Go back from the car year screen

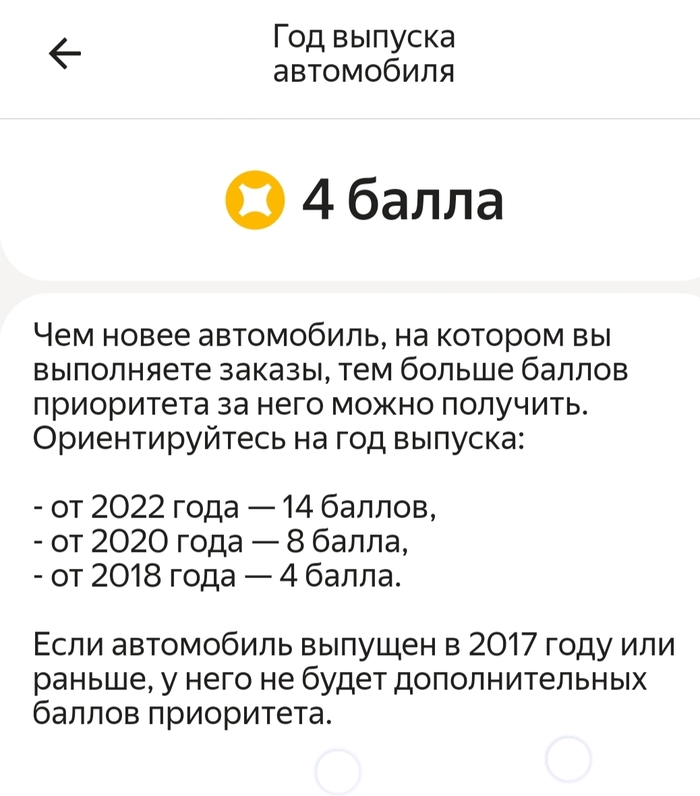coord(65,56)
